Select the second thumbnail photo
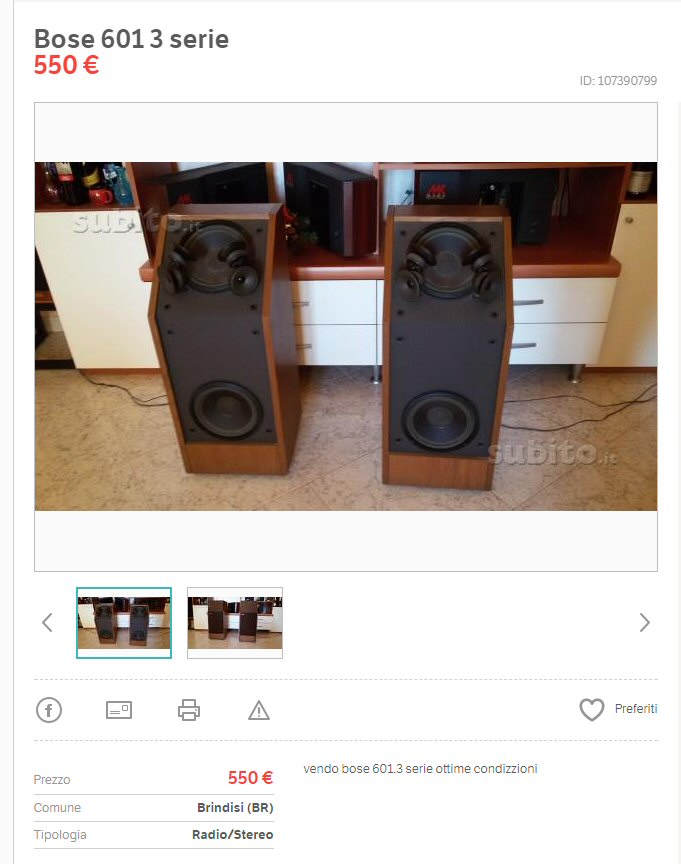 [x=235, y=623]
